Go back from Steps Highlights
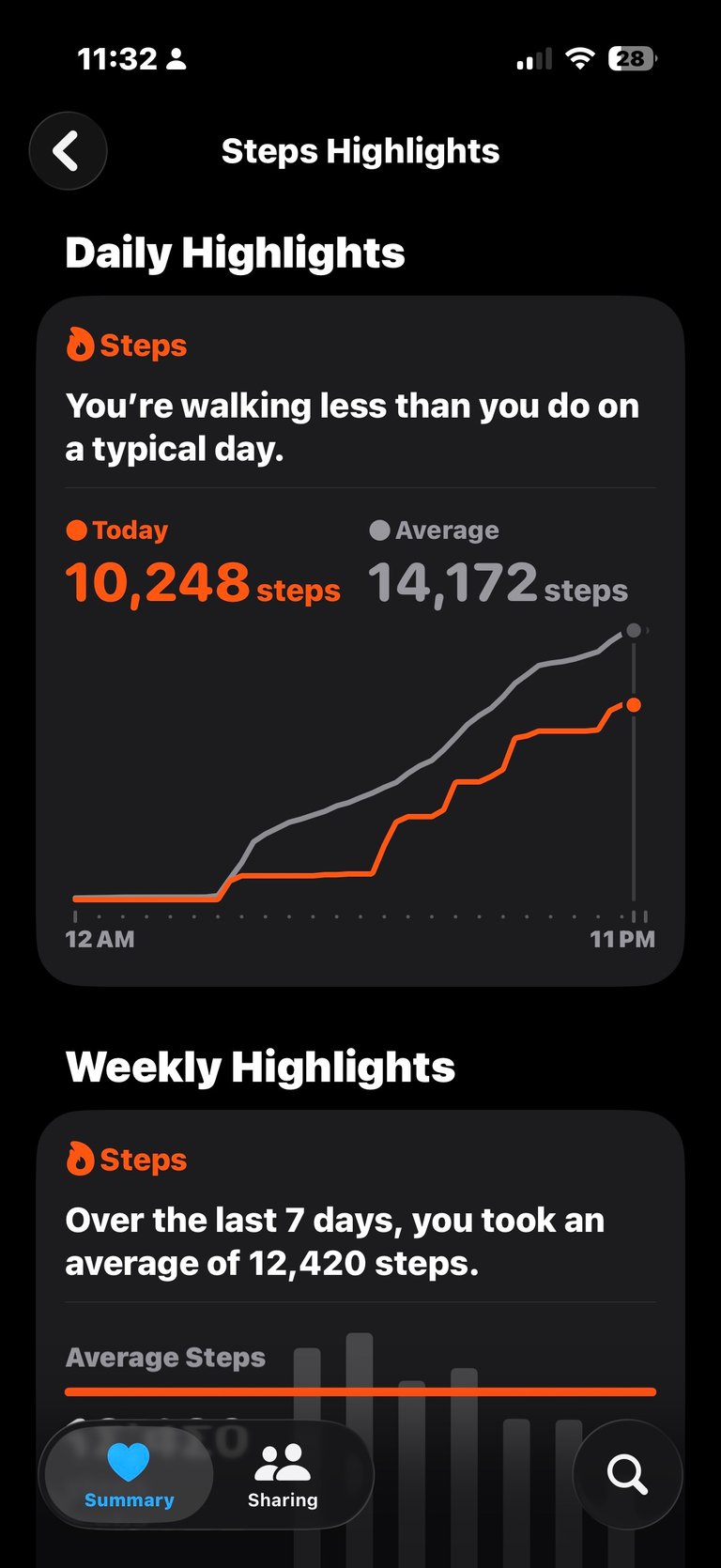The width and height of the screenshot is (721, 1568). (68, 151)
